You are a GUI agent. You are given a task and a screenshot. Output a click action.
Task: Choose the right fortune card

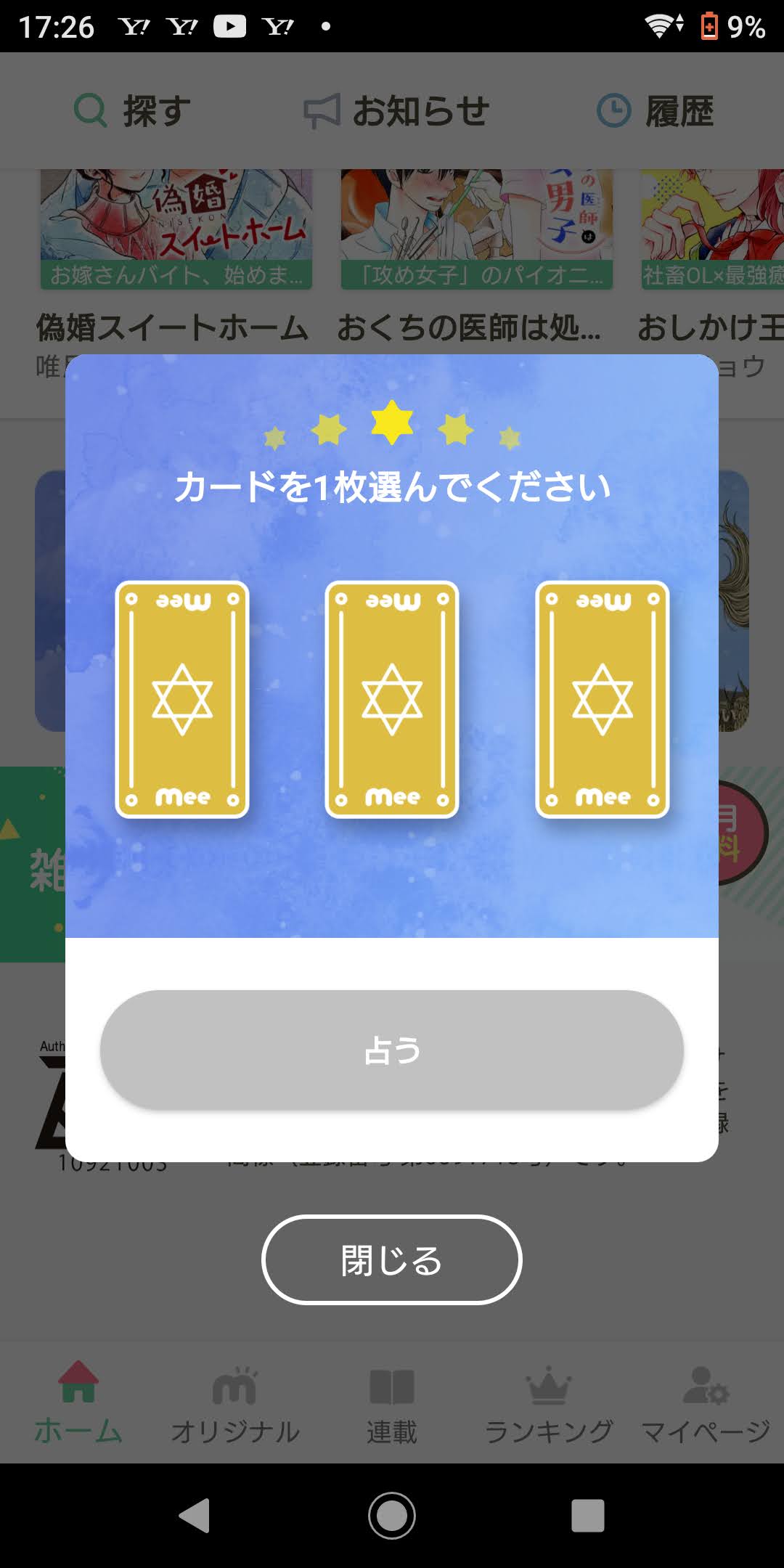[603, 699]
